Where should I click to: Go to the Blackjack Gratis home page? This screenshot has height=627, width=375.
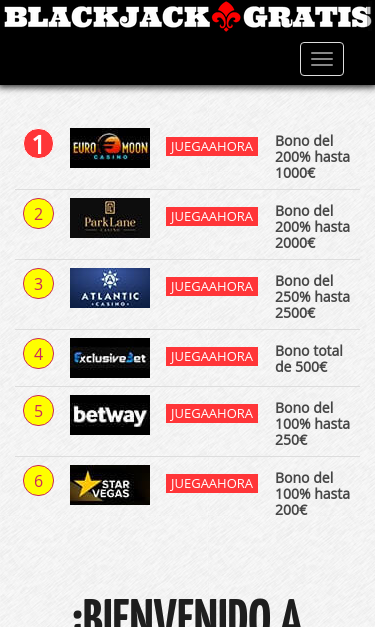[188, 16]
